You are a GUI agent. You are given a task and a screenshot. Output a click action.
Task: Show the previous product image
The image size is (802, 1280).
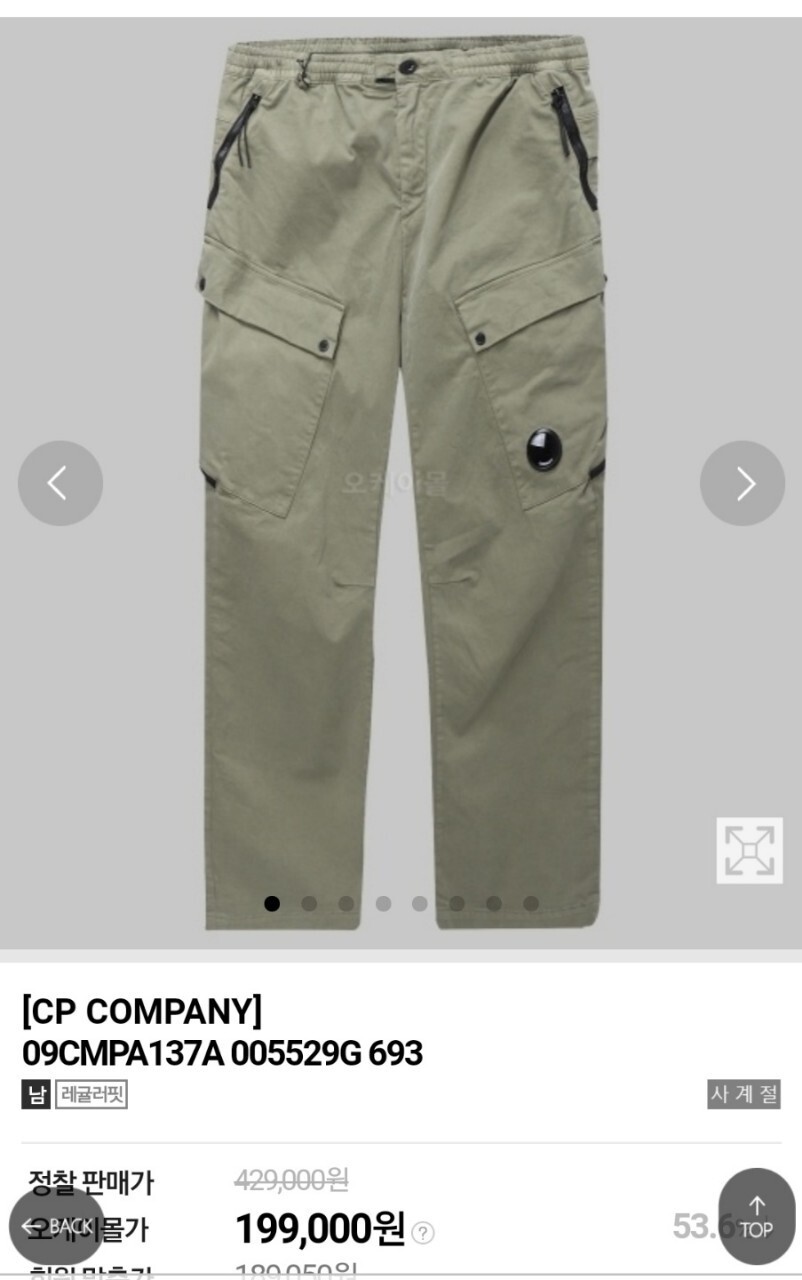[60, 483]
